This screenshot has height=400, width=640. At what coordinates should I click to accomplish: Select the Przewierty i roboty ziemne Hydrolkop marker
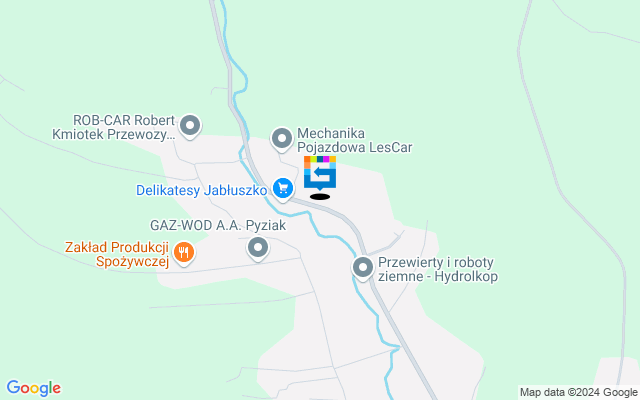coord(363,267)
